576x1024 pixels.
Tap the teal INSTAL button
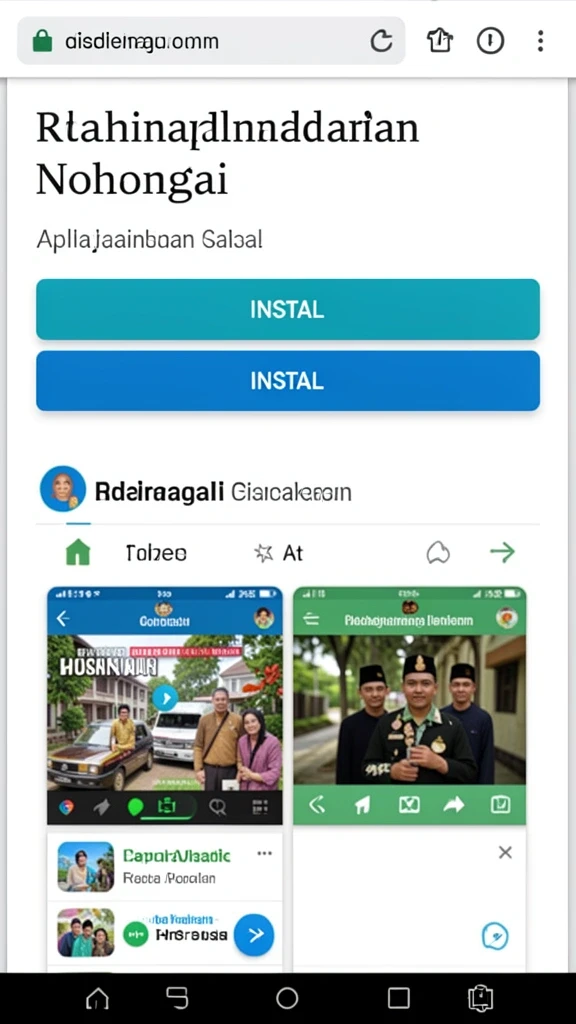point(288,309)
